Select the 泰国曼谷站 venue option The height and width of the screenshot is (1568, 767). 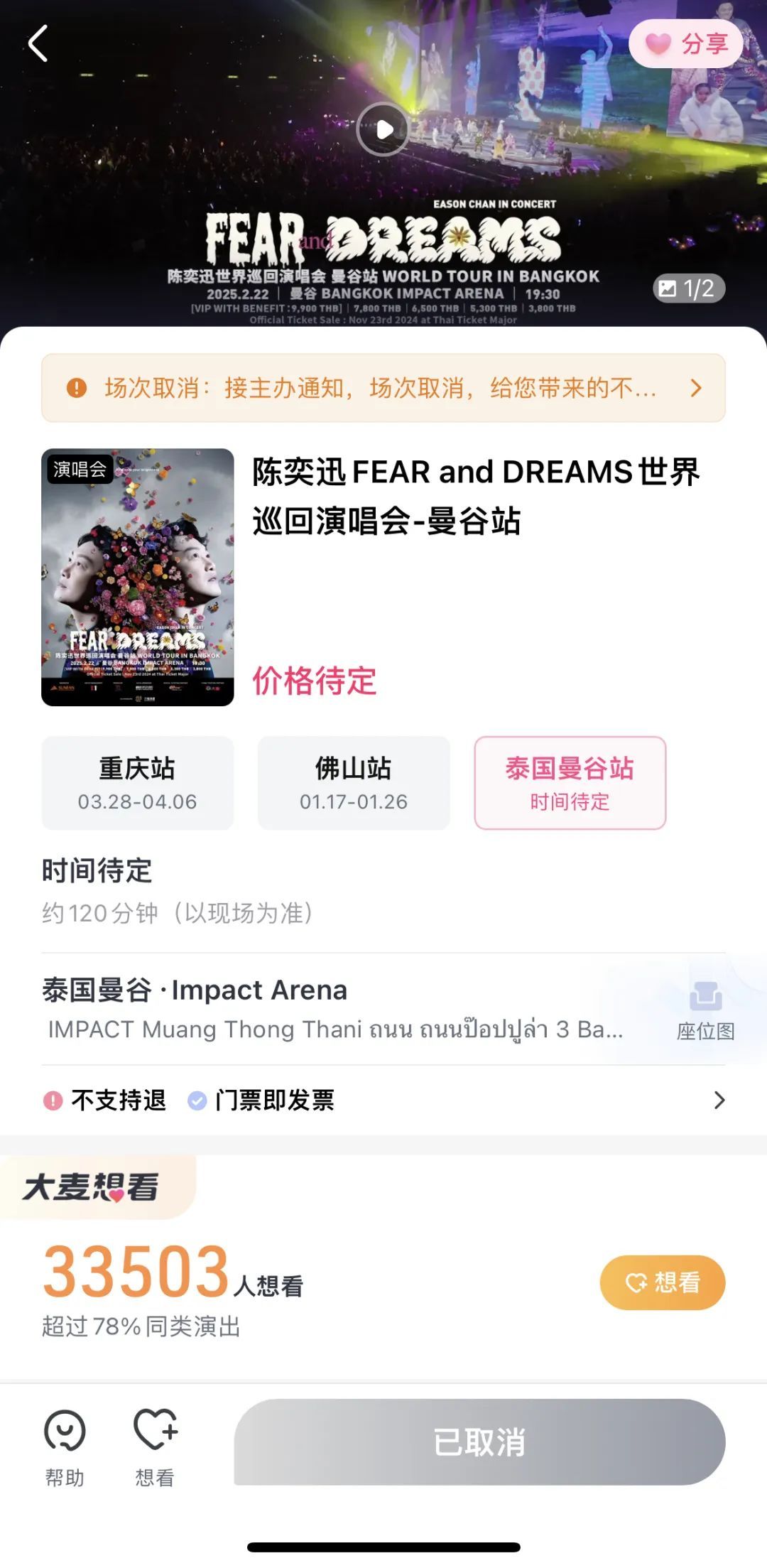pyautogui.click(x=570, y=782)
